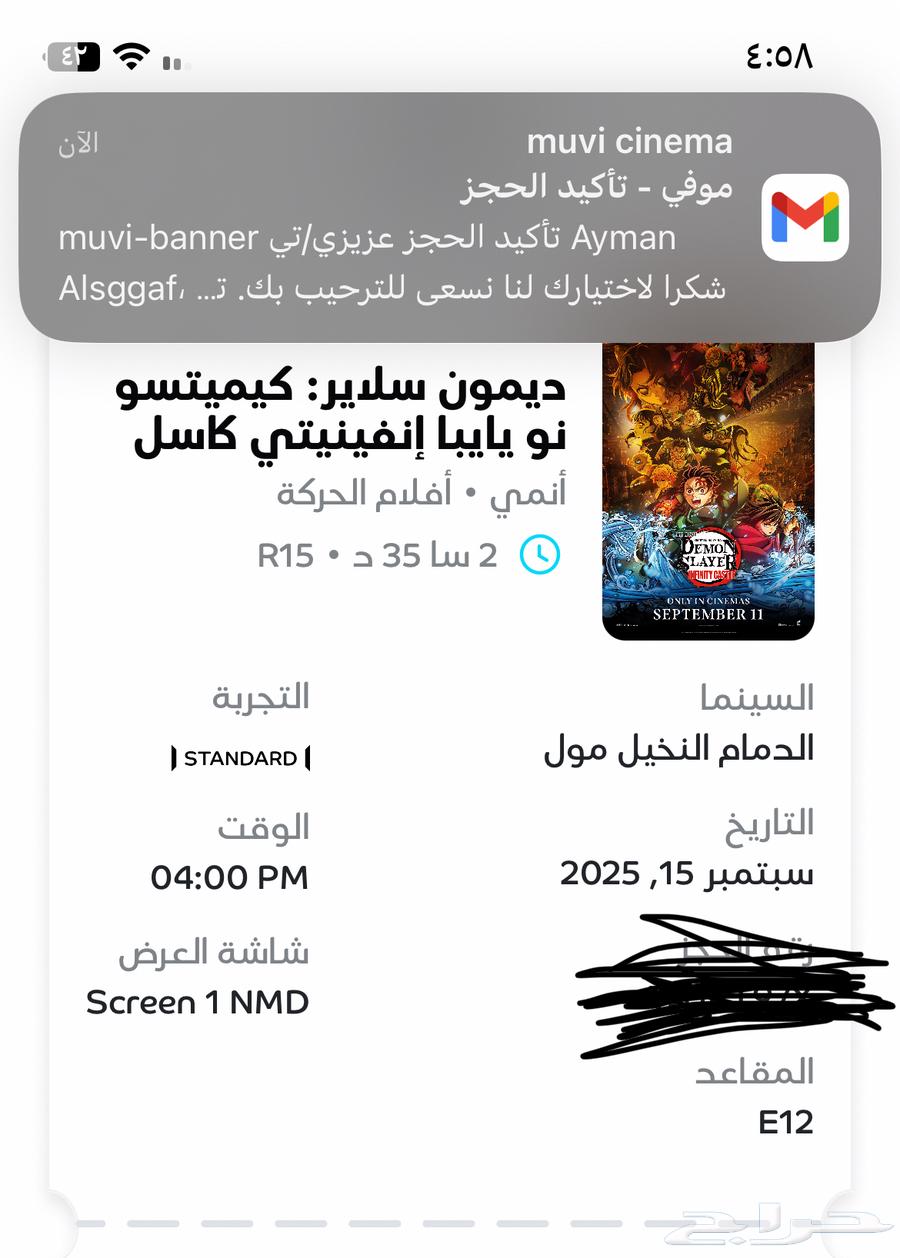Viewport: 900px width, 1258px height.
Task: Tap the showtime 04:00 PM
Action: 230,877
